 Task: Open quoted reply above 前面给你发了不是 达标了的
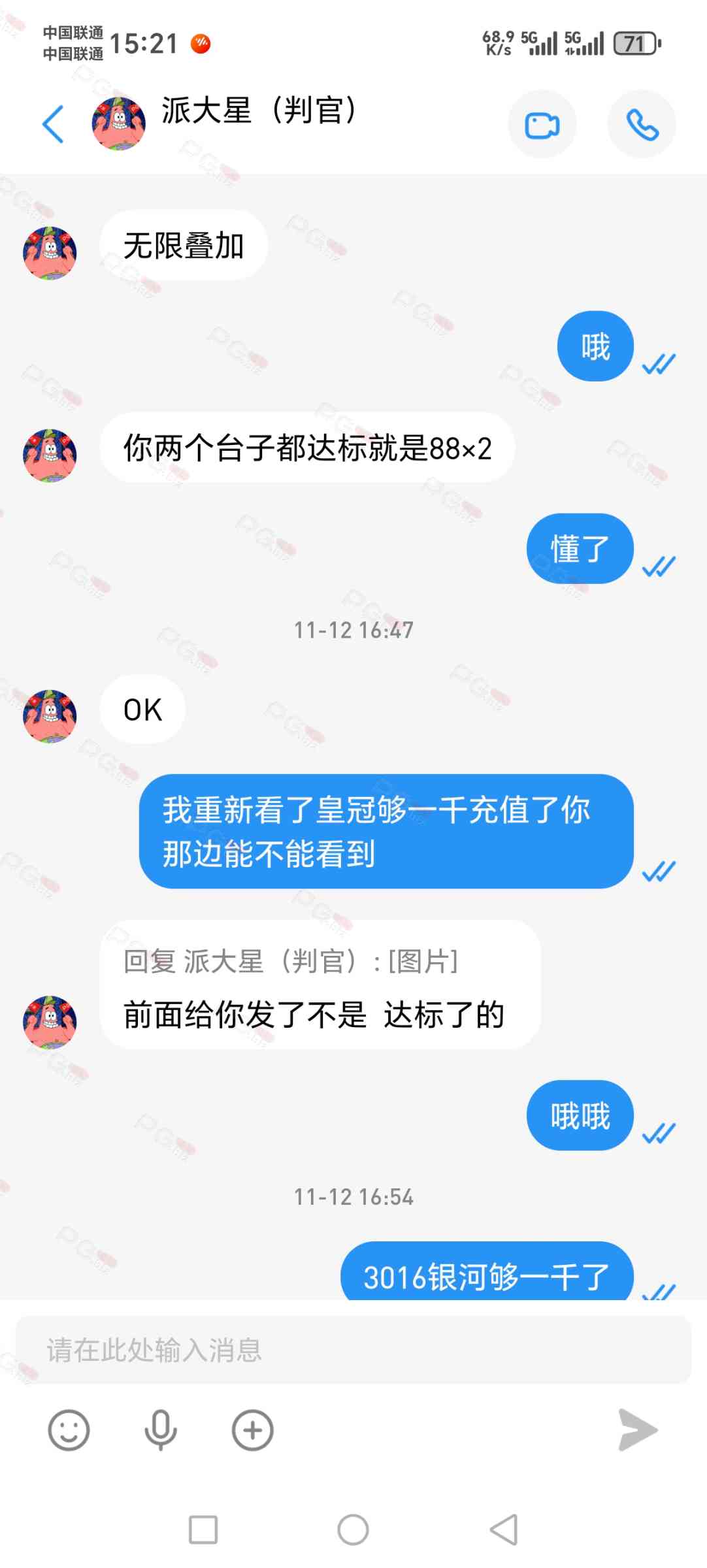point(291,961)
